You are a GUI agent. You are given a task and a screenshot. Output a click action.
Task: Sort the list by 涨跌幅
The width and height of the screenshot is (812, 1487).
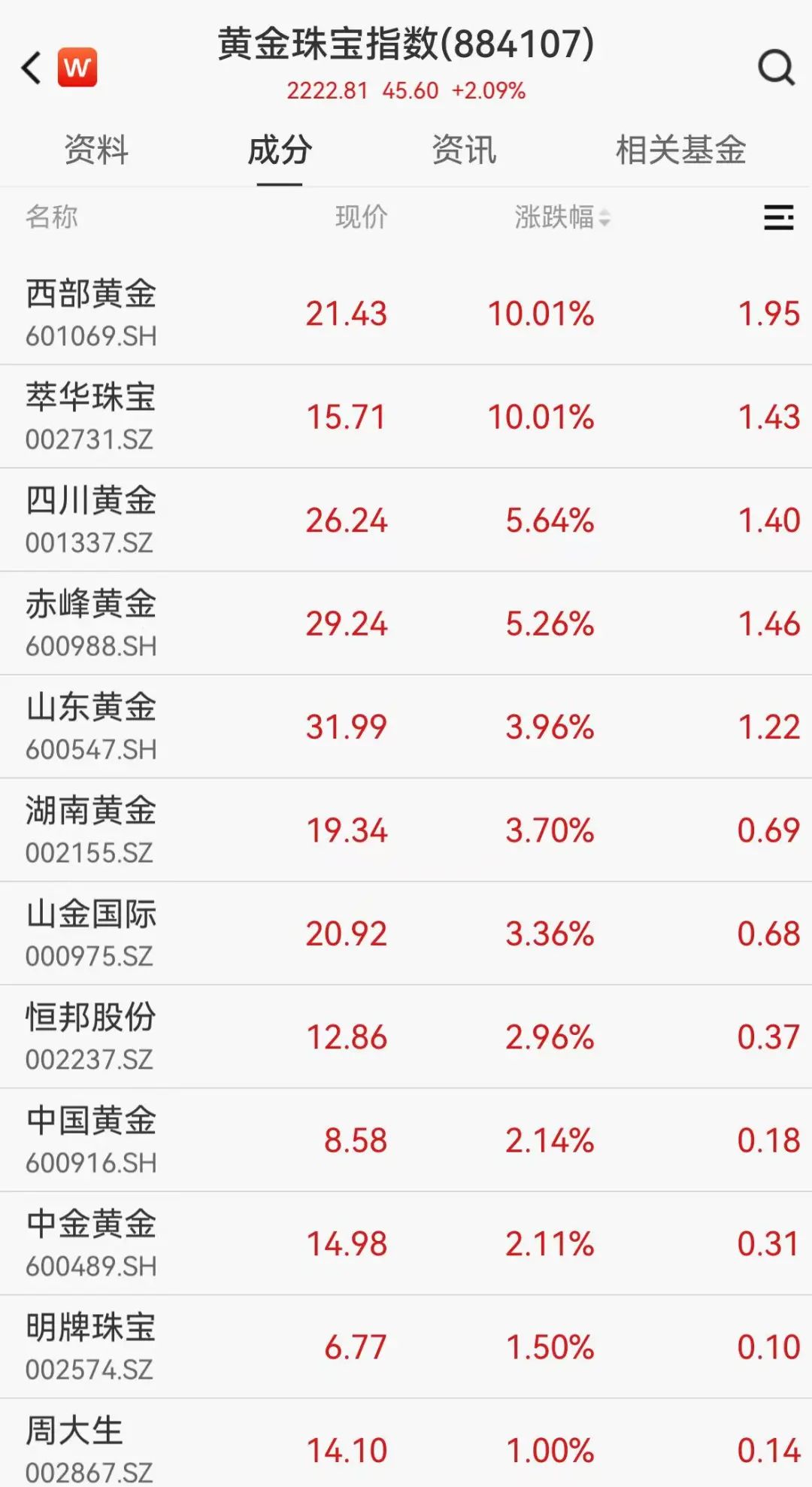(562, 217)
